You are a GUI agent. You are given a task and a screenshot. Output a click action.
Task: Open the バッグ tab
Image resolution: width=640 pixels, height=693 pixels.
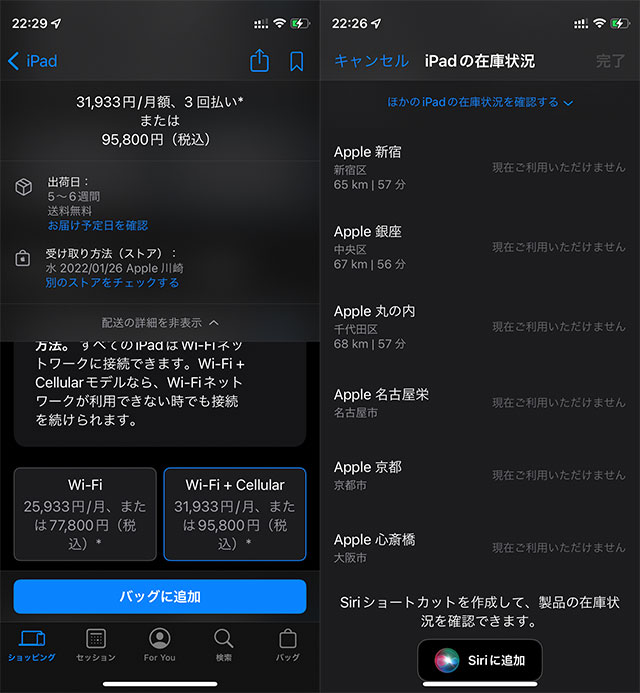coord(287,645)
